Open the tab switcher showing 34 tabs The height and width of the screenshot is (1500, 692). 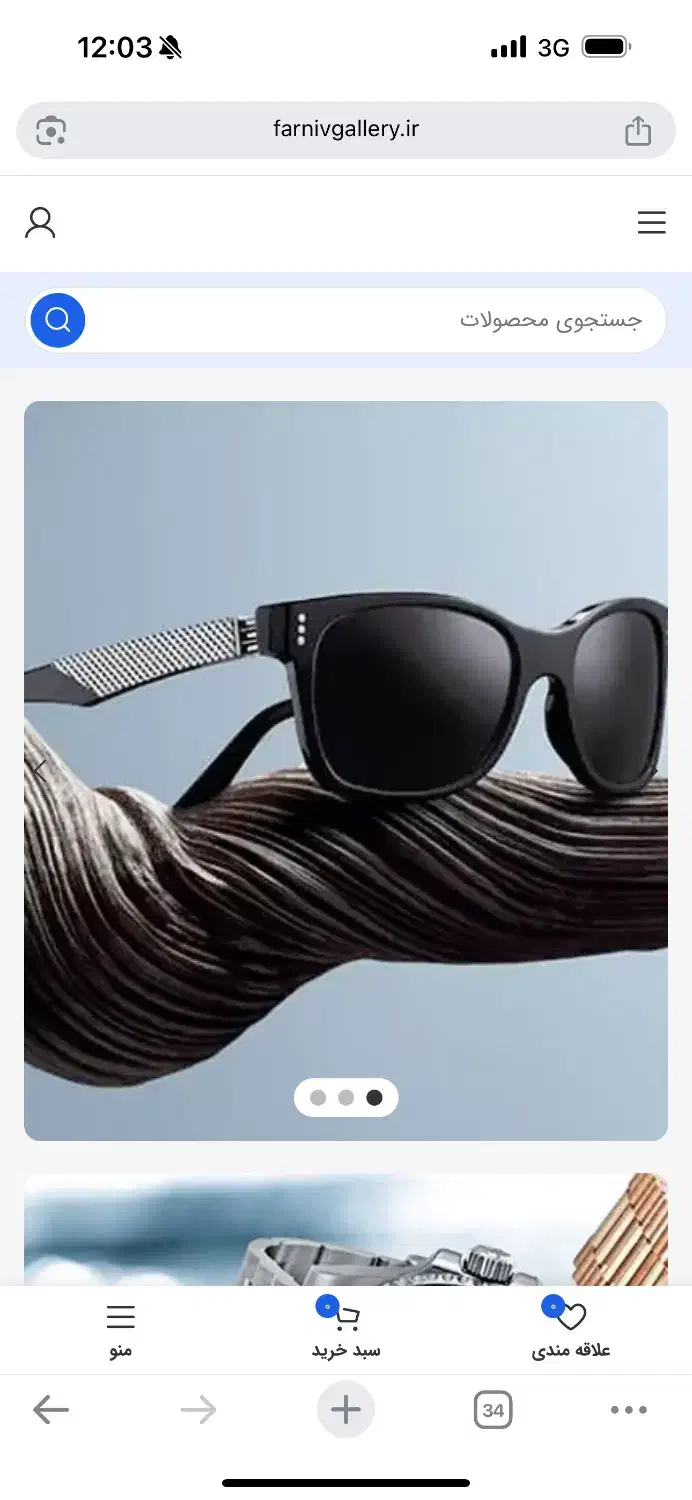[493, 1410]
